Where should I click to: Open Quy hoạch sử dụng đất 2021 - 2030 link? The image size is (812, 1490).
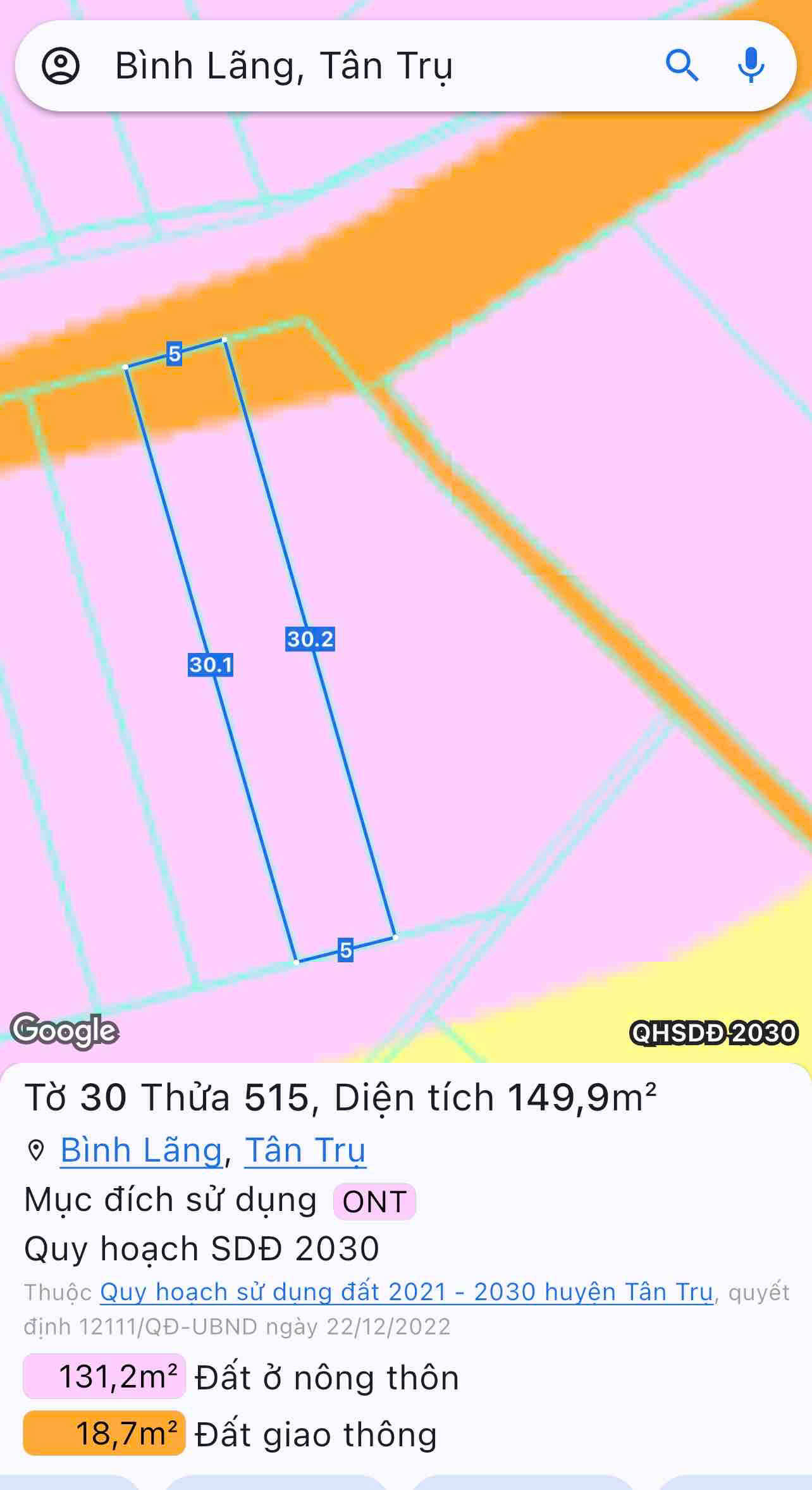[407, 1292]
